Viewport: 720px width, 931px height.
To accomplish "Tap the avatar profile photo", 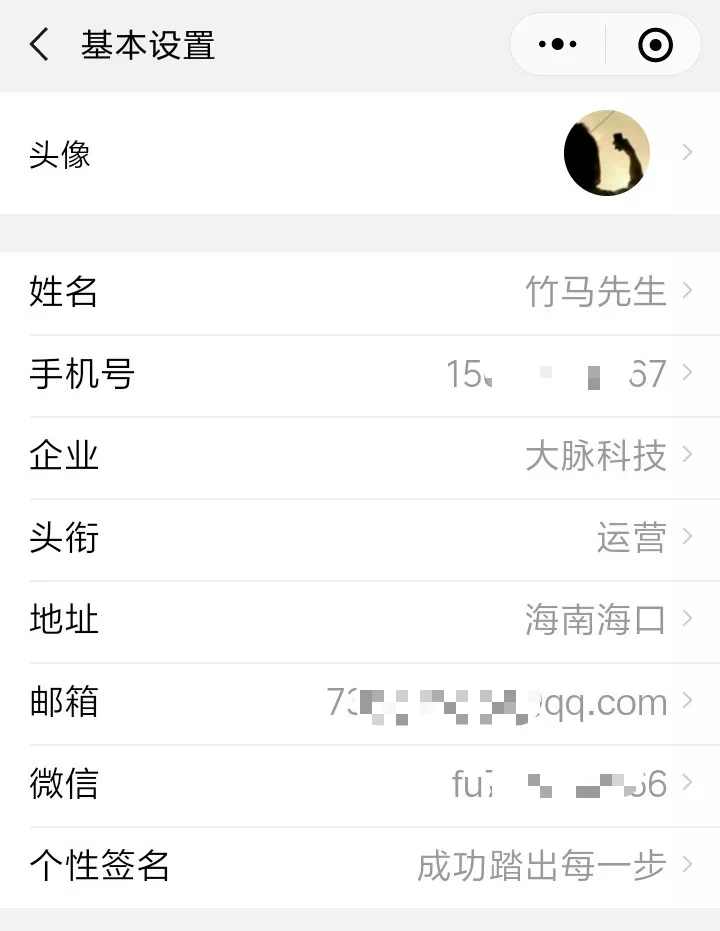I will (x=606, y=152).
